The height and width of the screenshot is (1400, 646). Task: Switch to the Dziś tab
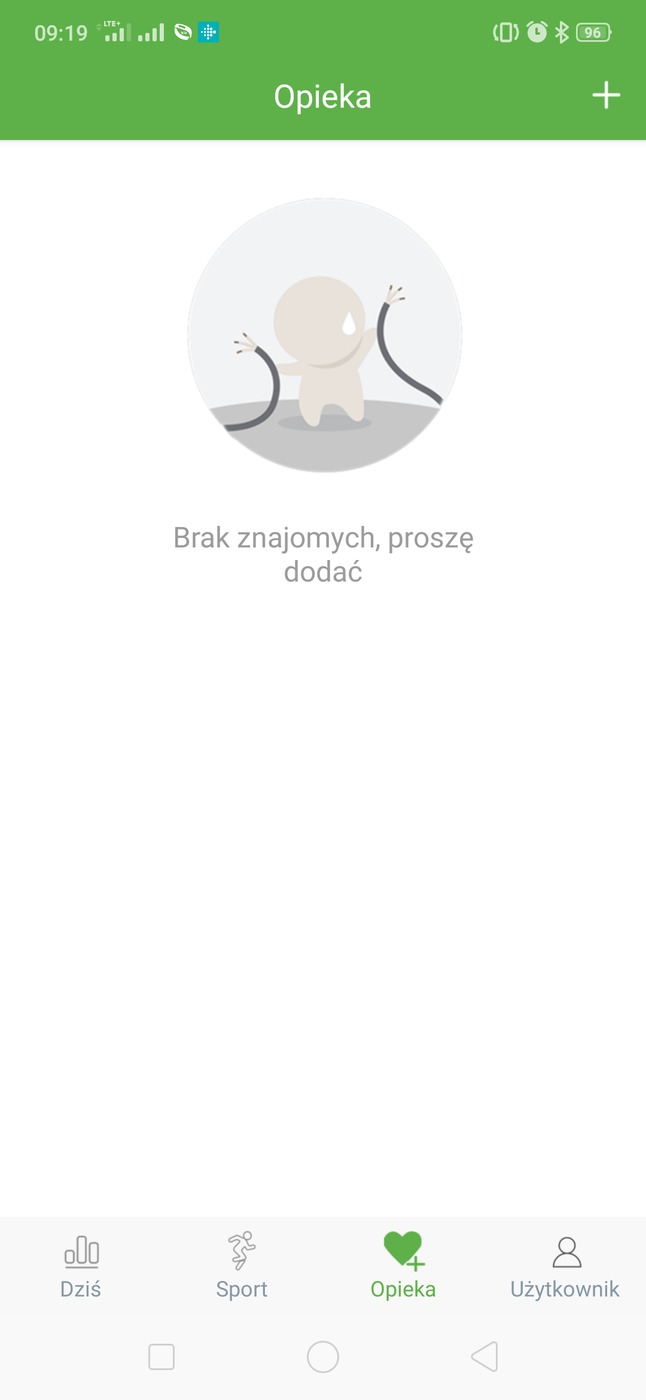(81, 1266)
